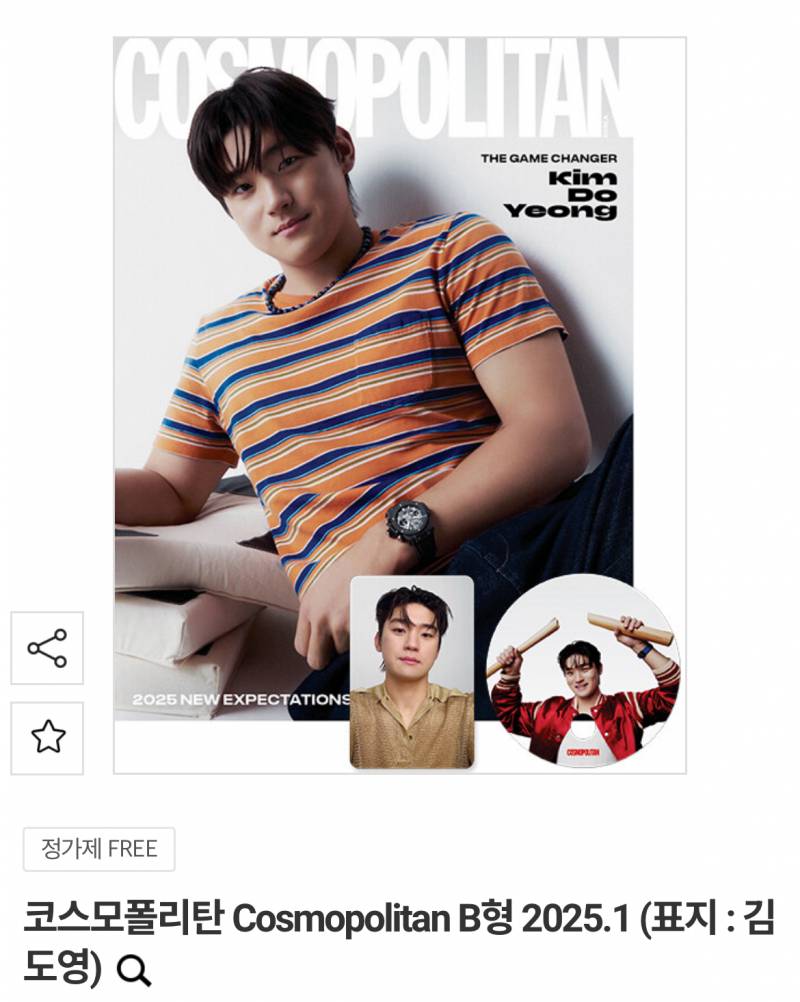Favorite this magazine using the star outline icon

click(47, 738)
